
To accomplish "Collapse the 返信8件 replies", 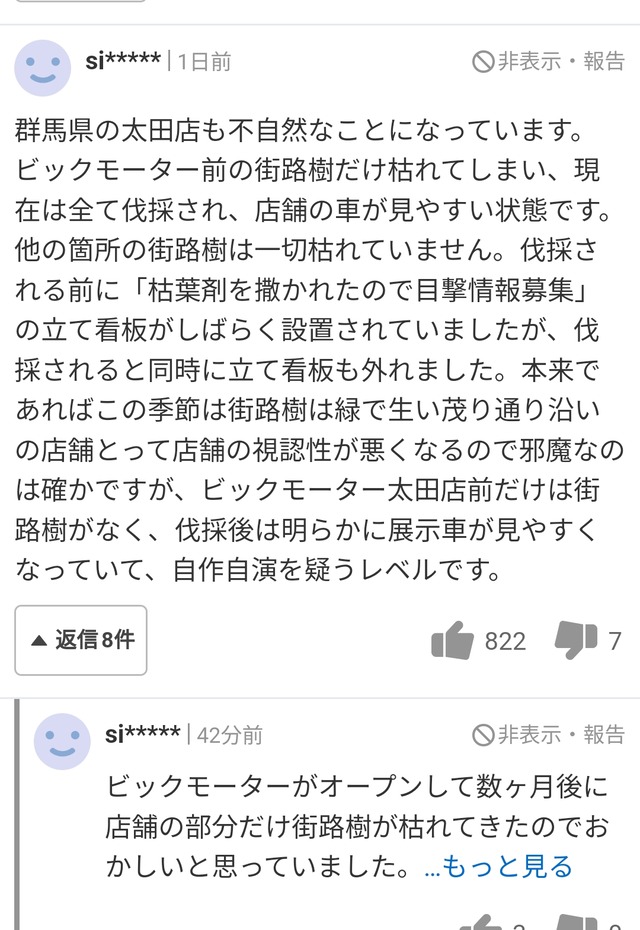I will click(81, 640).
